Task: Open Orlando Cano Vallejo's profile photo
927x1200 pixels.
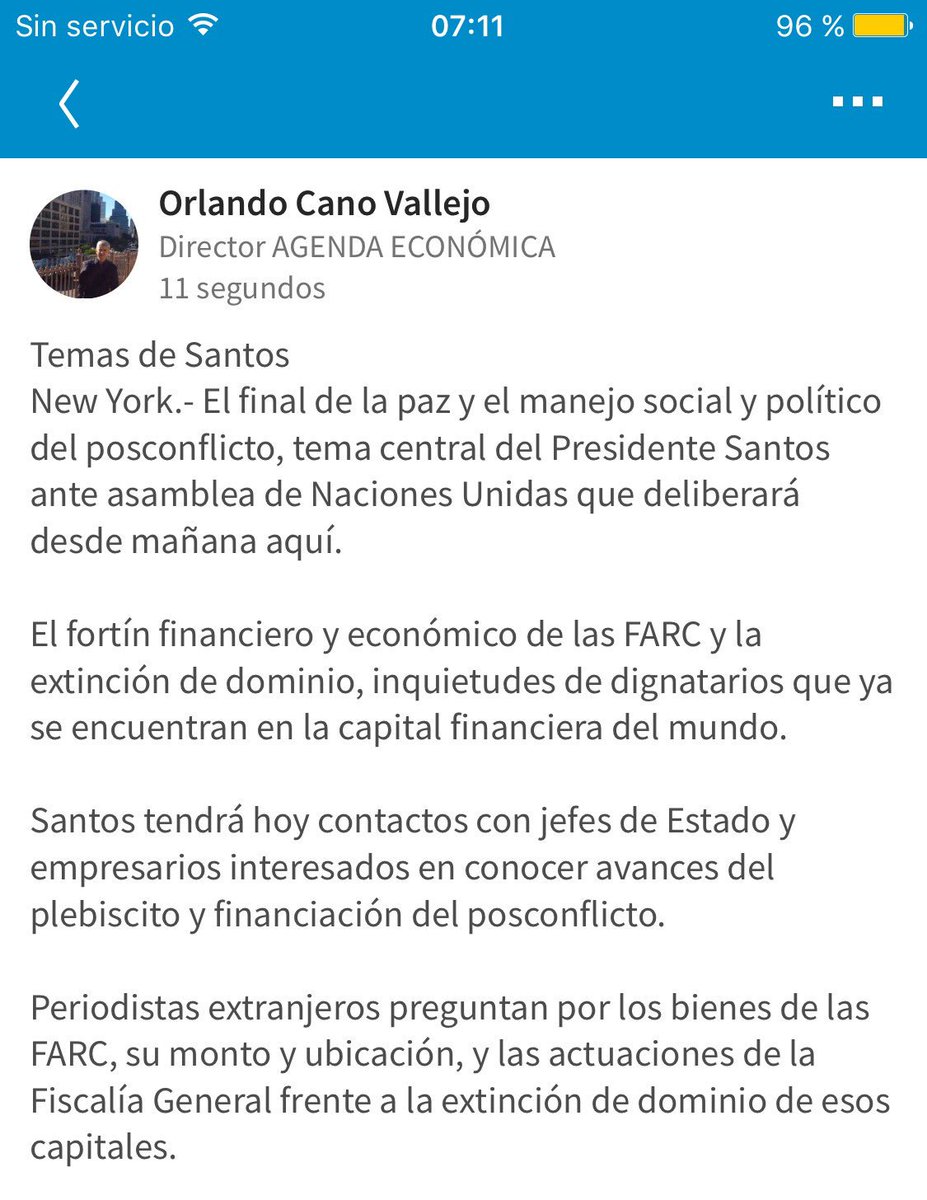Action: point(83,244)
